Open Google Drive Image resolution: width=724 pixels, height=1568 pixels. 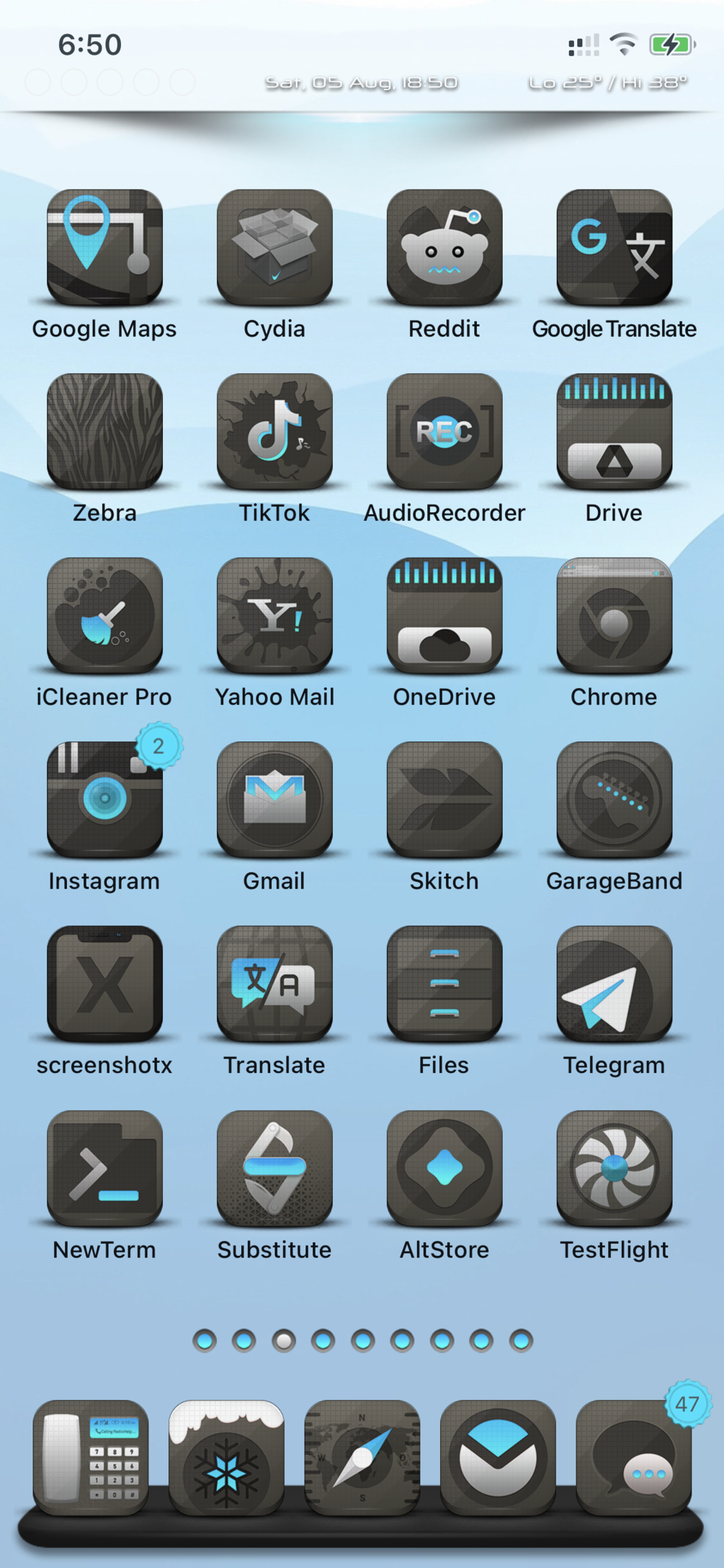coord(614,431)
